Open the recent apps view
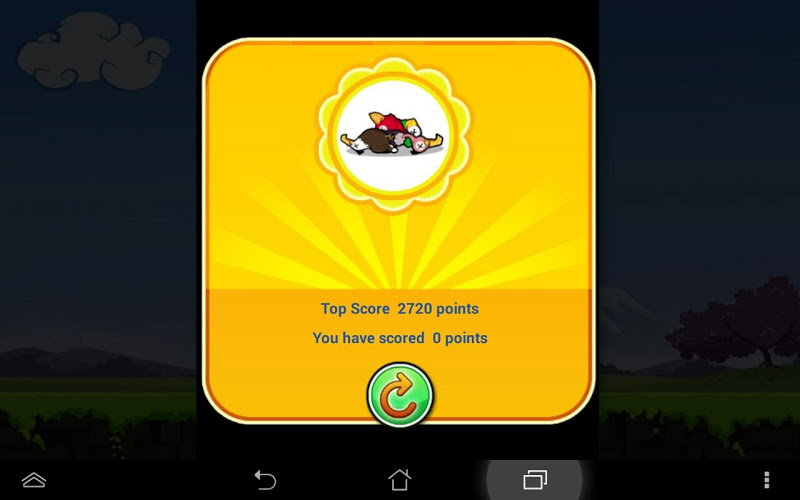The width and height of the screenshot is (800, 500). pyautogui.click(x=535, y=480)
